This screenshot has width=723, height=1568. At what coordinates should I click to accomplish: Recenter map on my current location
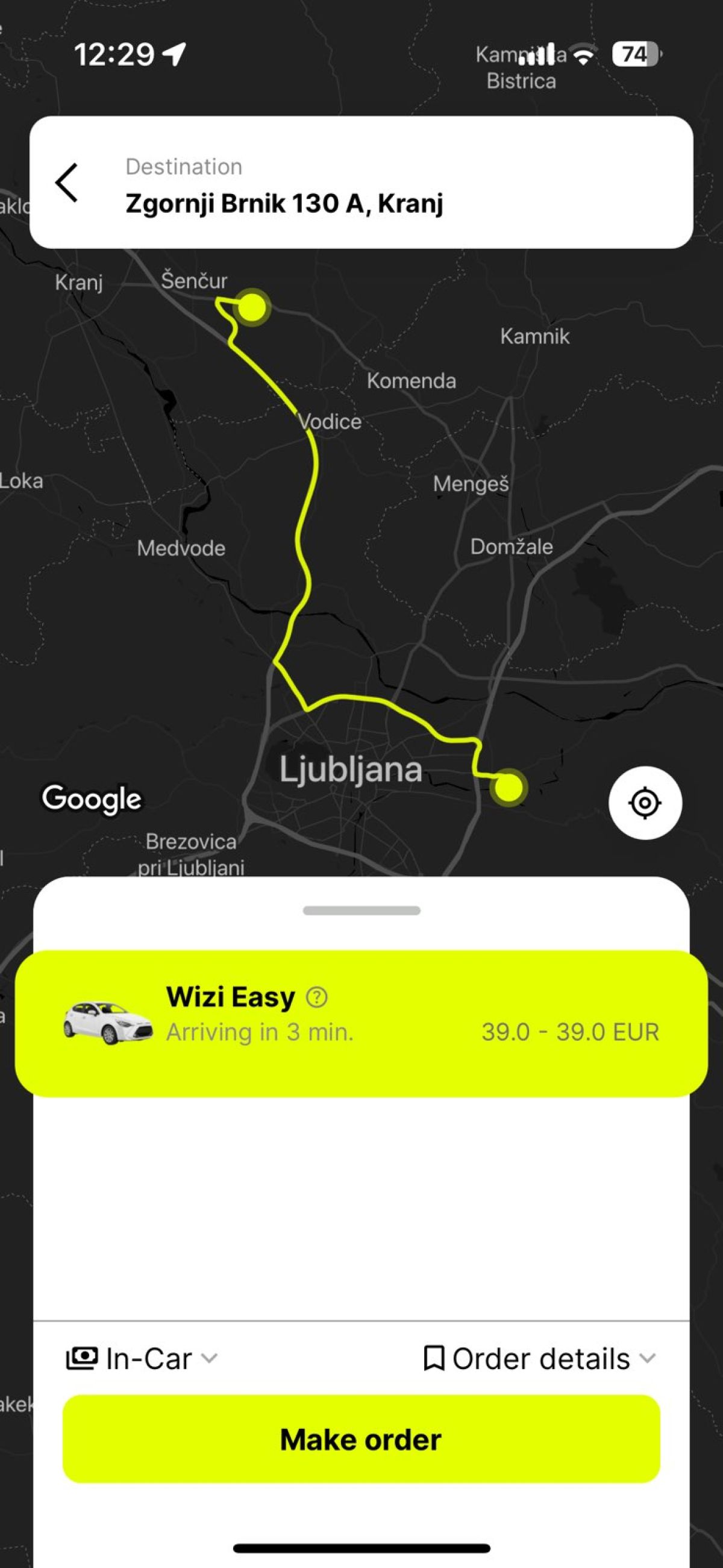645,803
